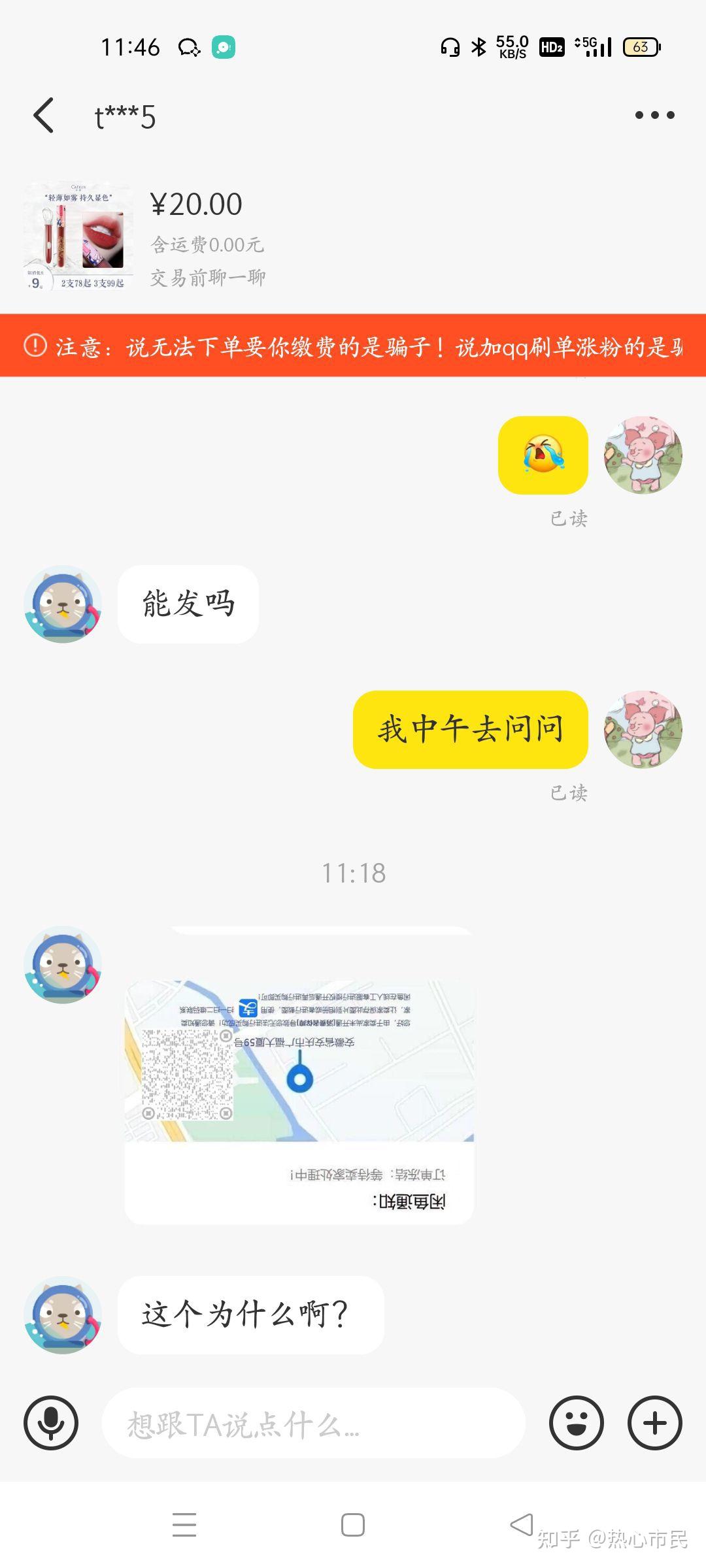Open the received map image message

299,1075
